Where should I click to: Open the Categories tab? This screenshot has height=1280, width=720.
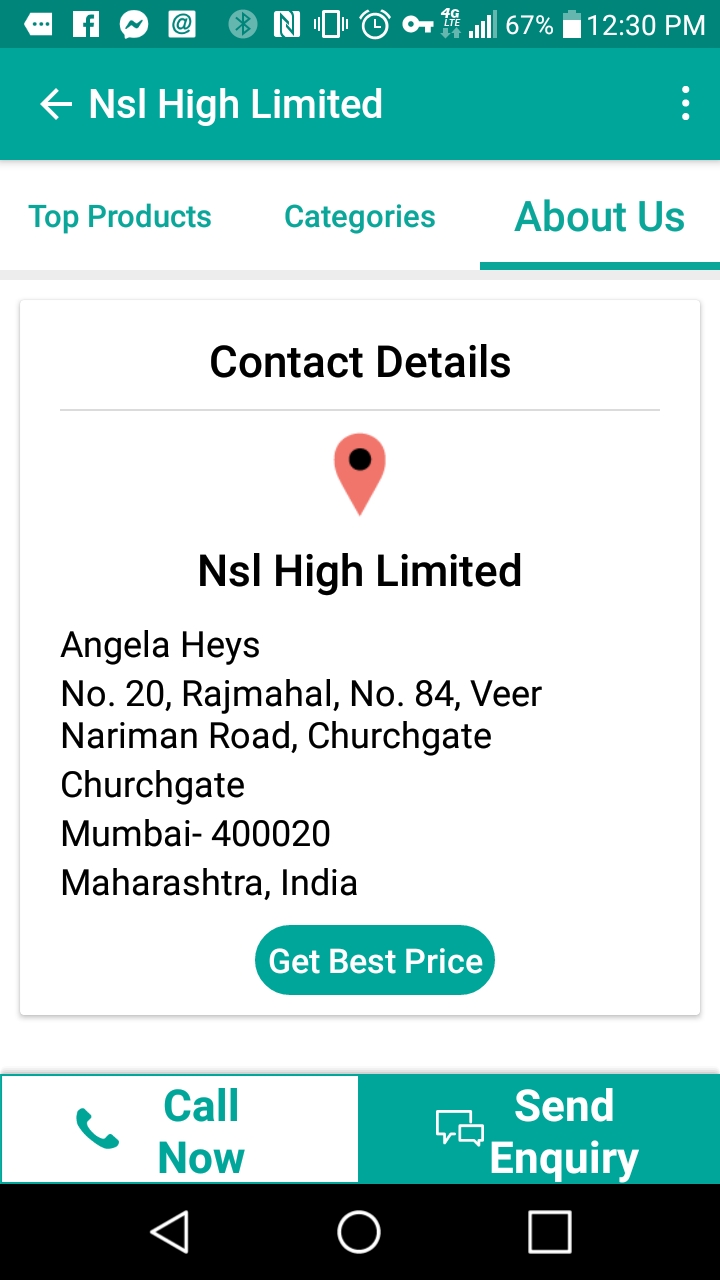[x=360, y=216]
